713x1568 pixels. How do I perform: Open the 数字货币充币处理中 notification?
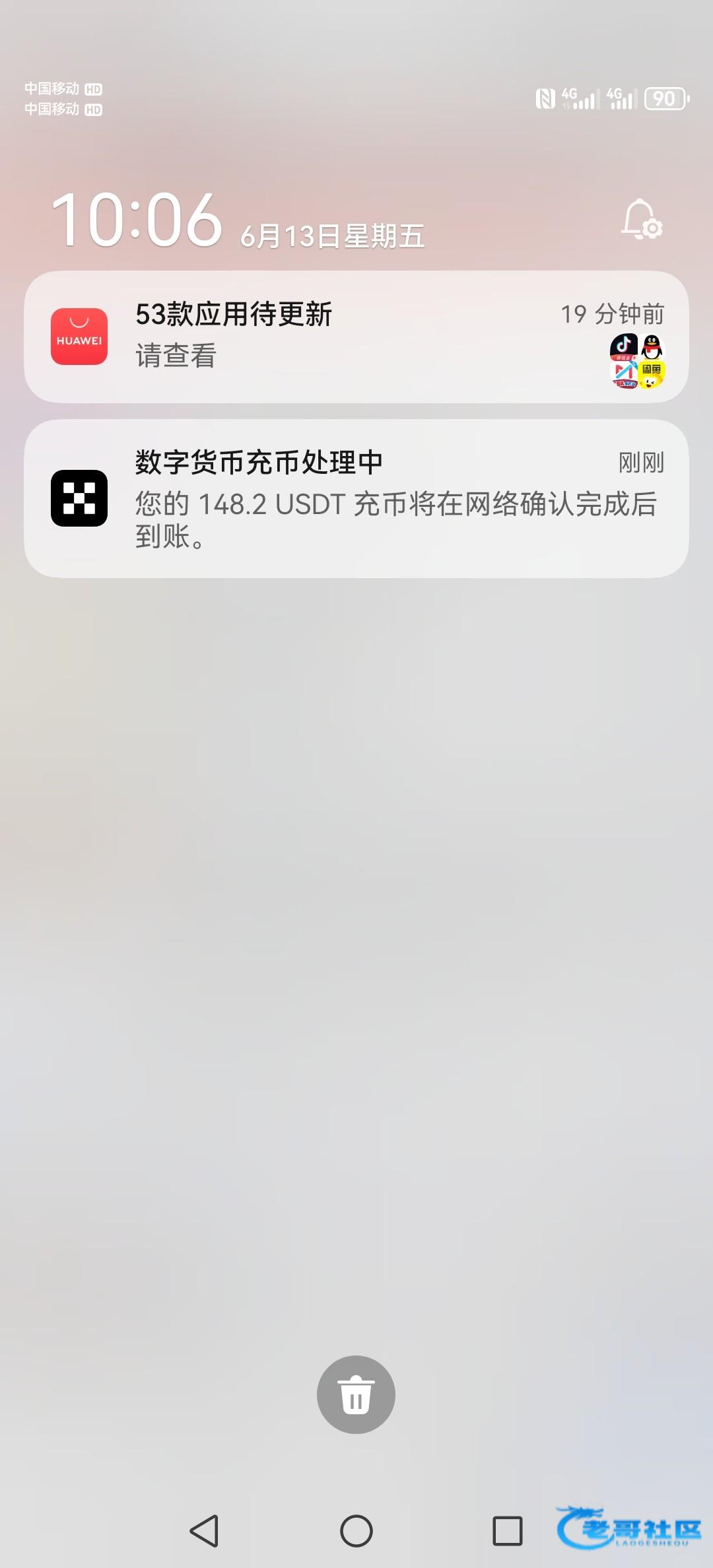tap(356, 498)
